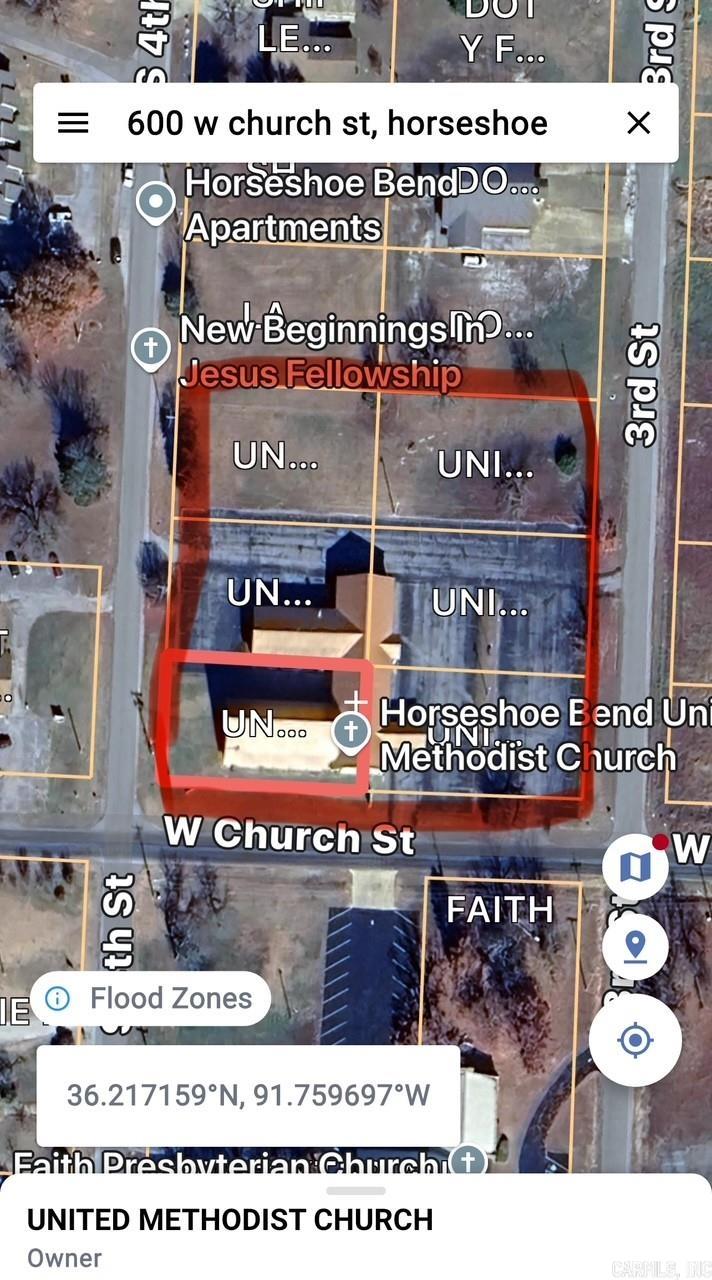Select the New Beginnings Jesus Fellowship marker
The width and height of the screenshot is (712, 1280).
[150, 349]
